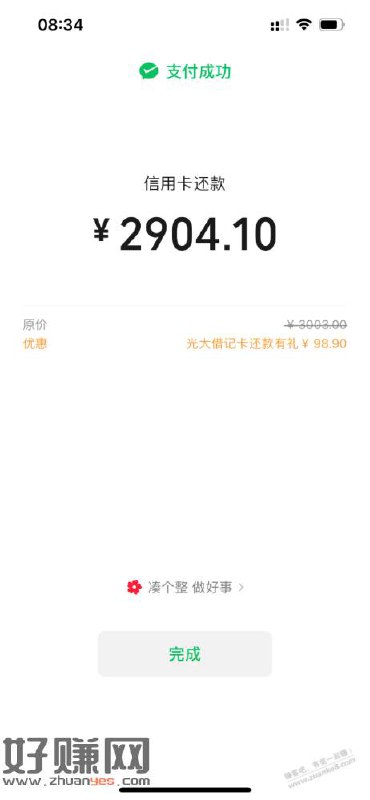Tap the 完成 button to finish
This screenshot has height=800, width=370.
tap(185, 654)
